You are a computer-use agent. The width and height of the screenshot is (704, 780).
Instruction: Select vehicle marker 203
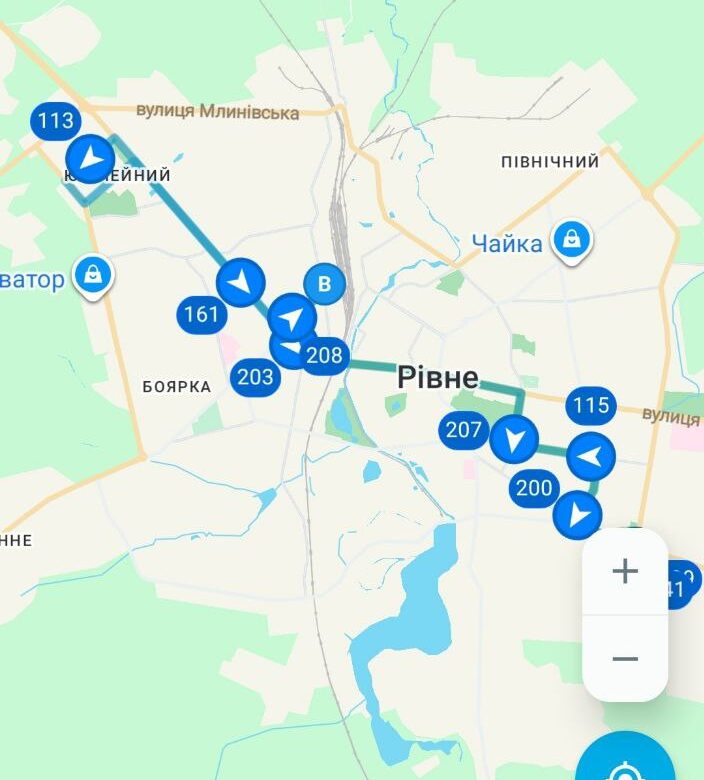[255, 377]
